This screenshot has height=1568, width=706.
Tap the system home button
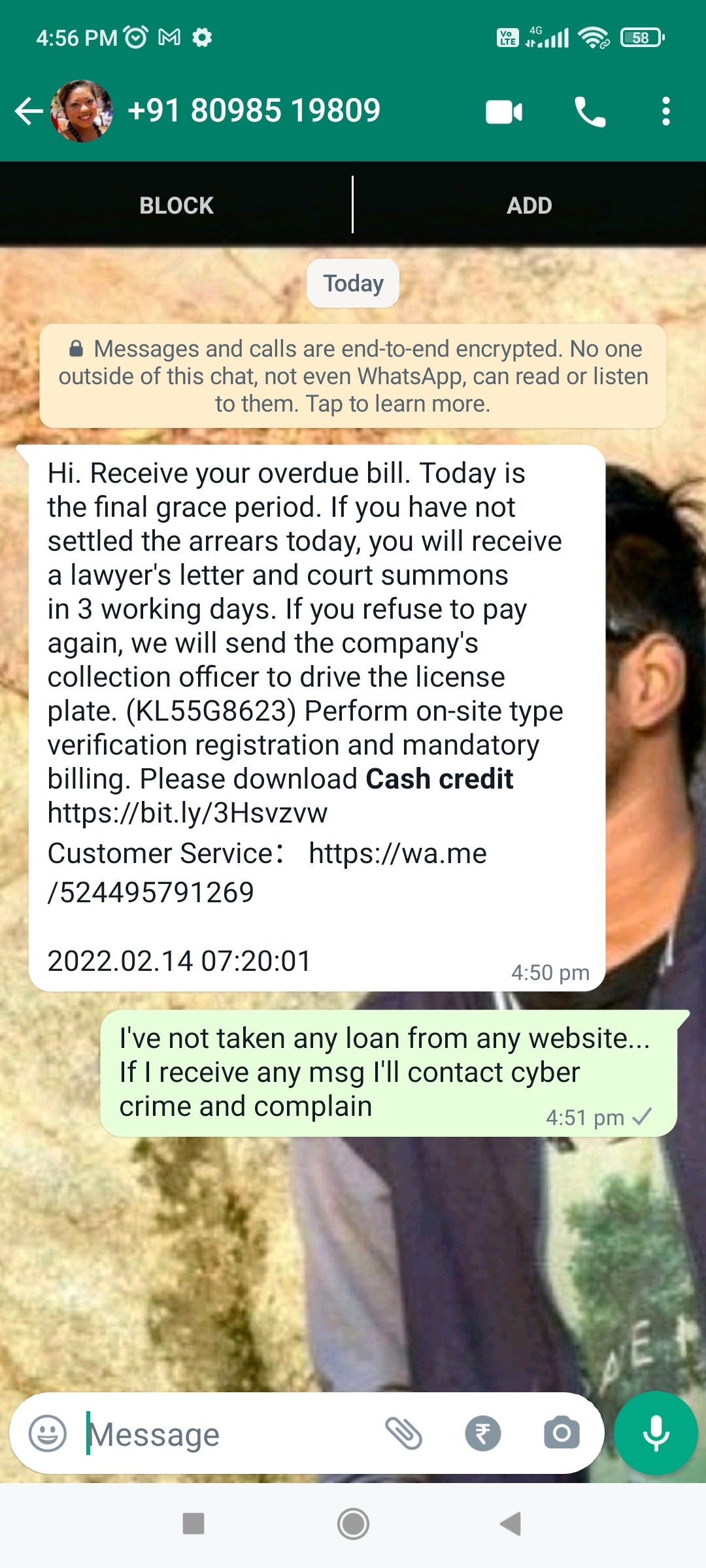pos(353,1524)
